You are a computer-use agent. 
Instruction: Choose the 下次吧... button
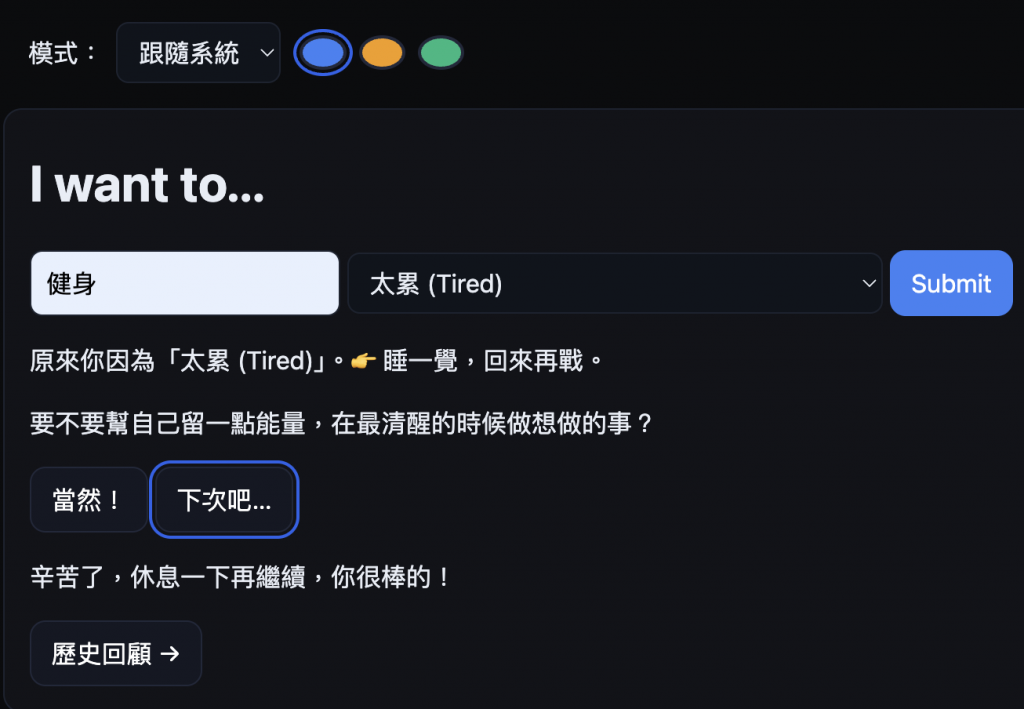pos(224,500)
